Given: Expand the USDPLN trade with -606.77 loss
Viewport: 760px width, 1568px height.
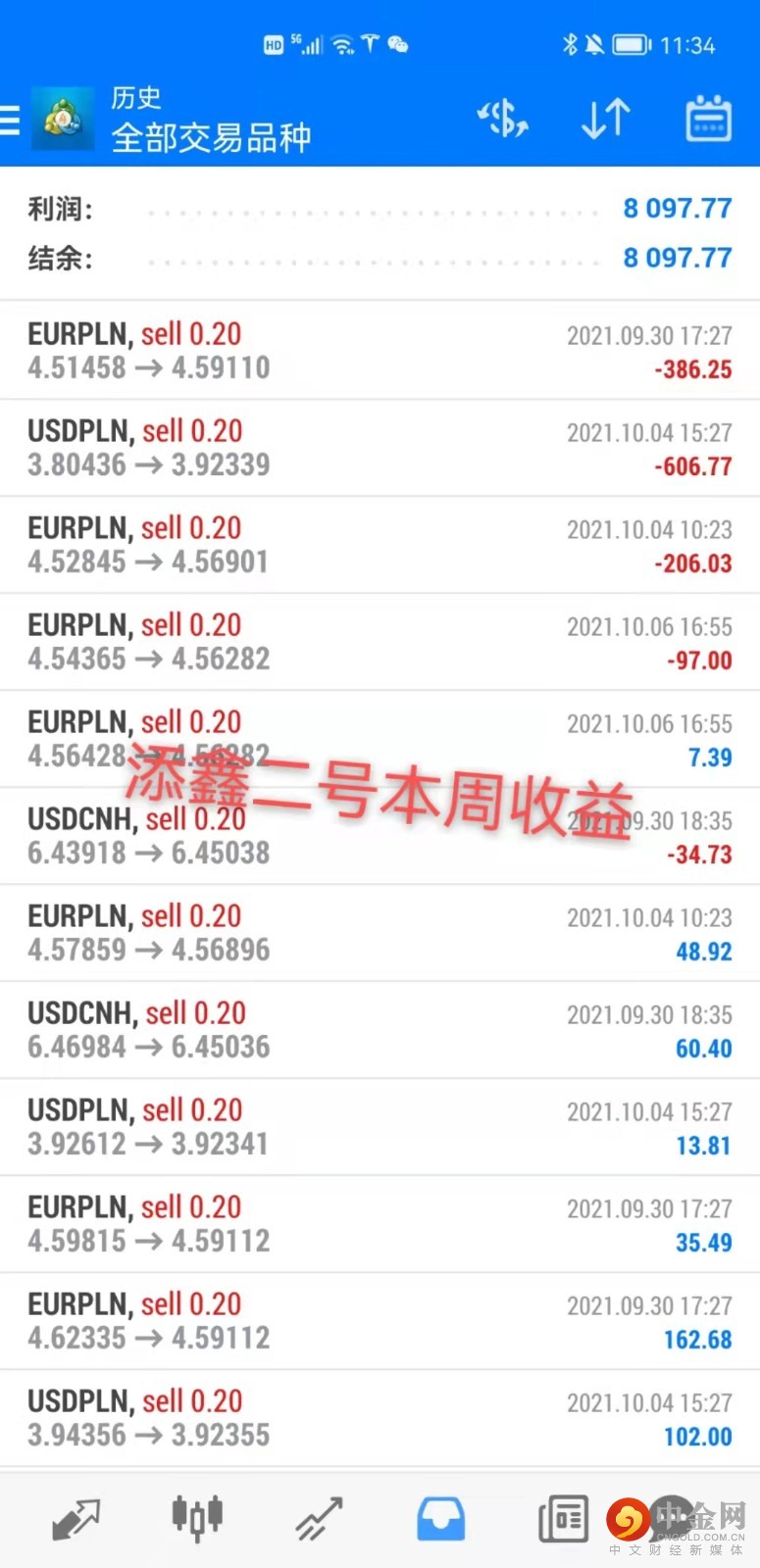Looking at the screenshot, I should (380, 448).
